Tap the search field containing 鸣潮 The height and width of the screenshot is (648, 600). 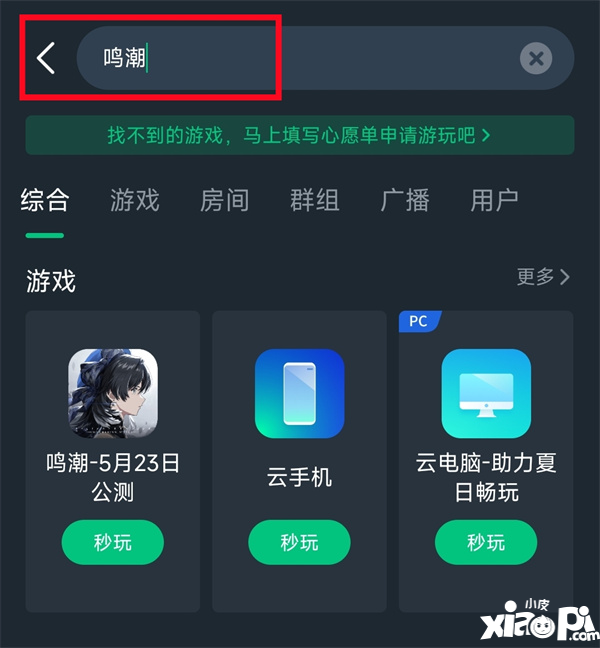coord(300,58)
